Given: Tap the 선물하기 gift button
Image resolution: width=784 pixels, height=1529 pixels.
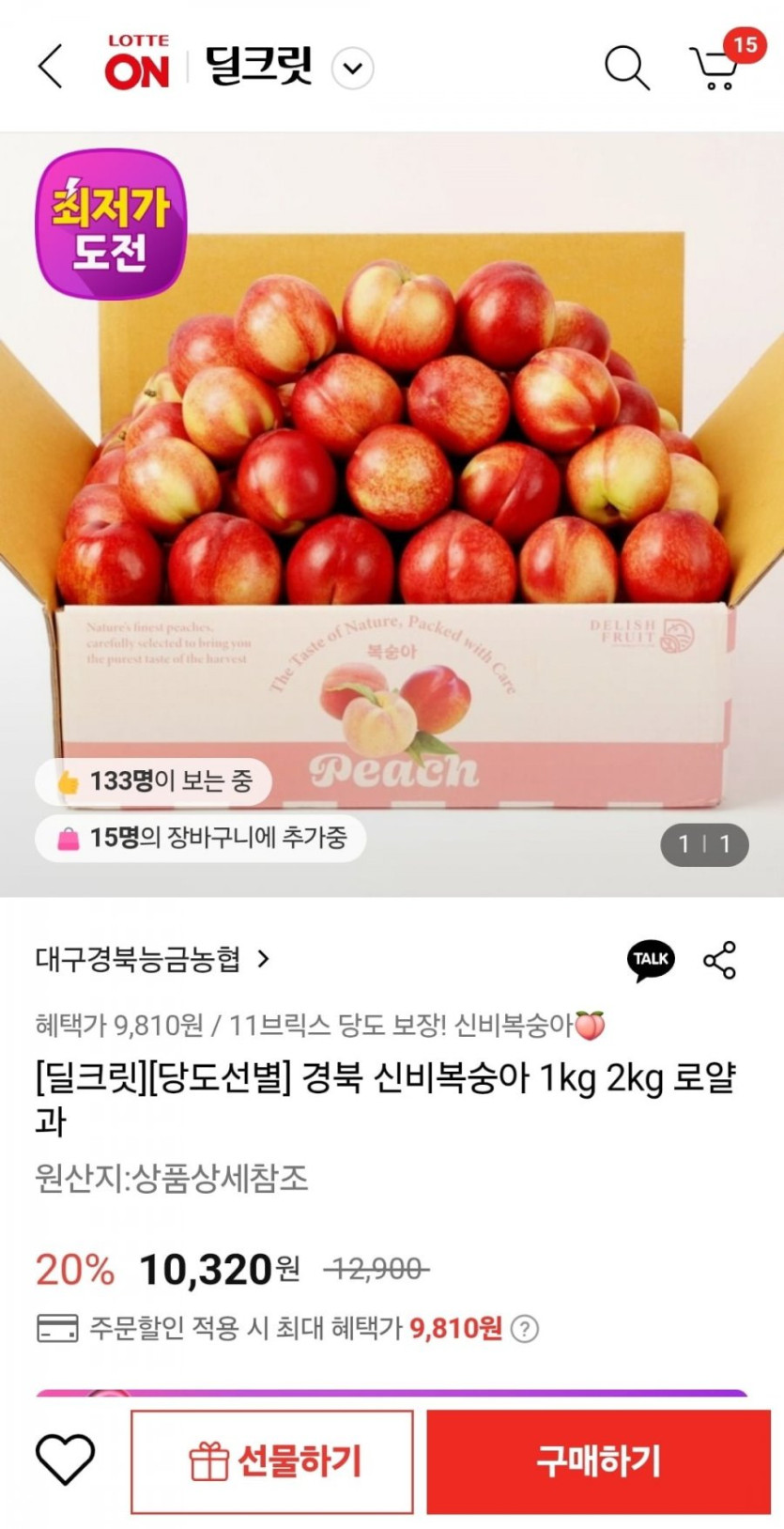Looking at the screenshot, I should [x=272, y=1461].
